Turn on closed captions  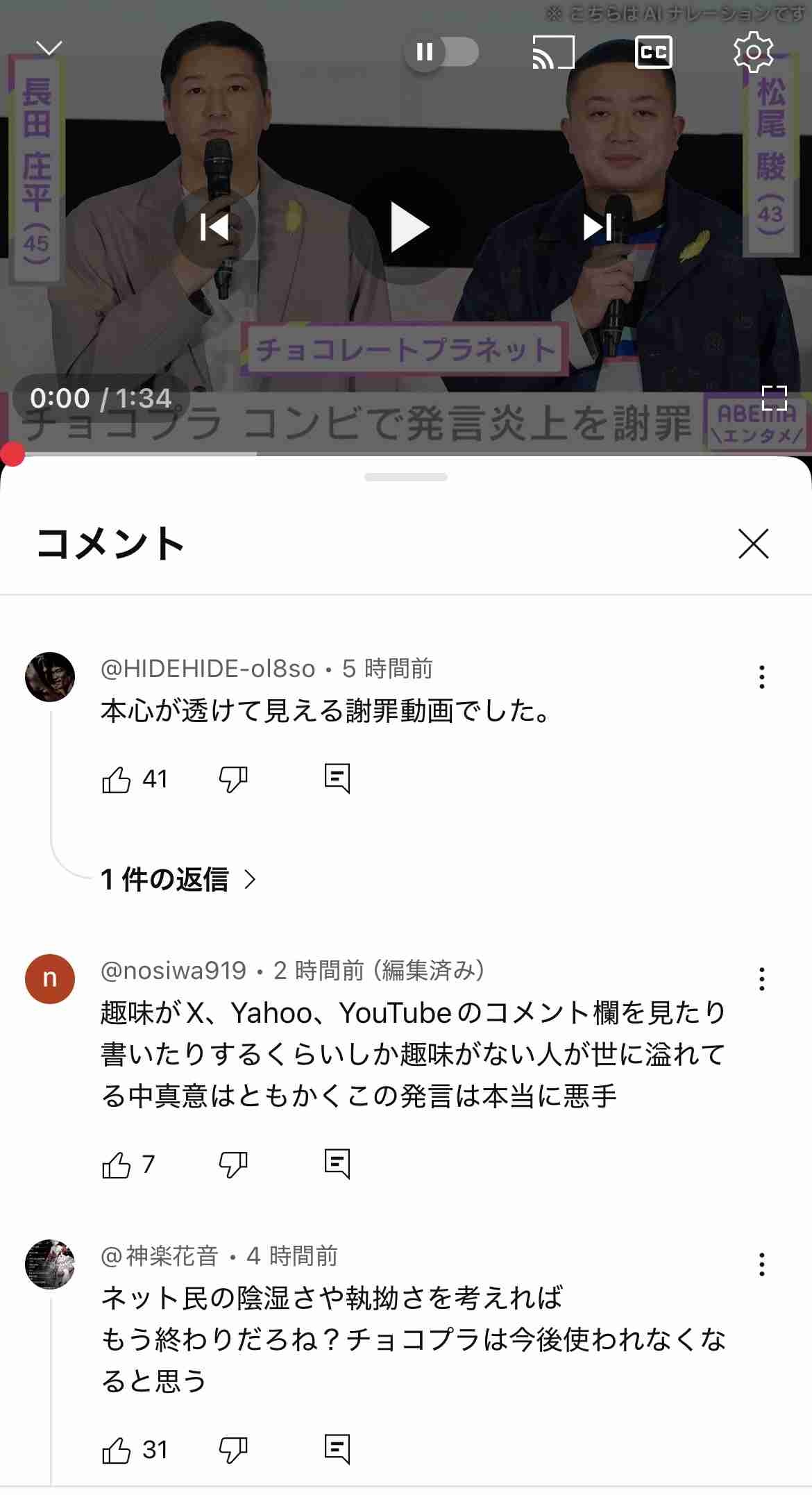click(x=653, y=52)
